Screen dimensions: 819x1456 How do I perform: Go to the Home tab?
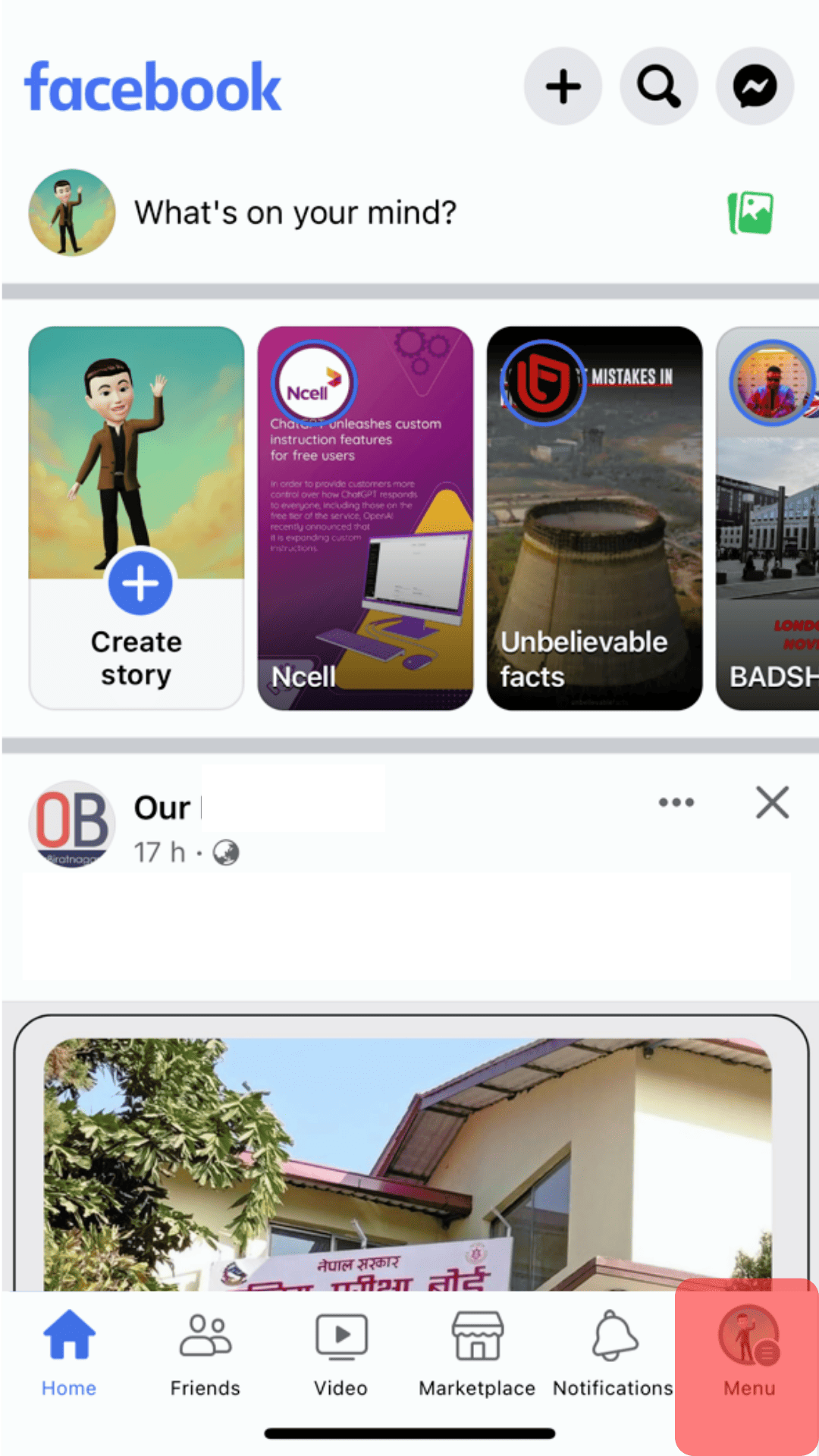(69, 1354)
